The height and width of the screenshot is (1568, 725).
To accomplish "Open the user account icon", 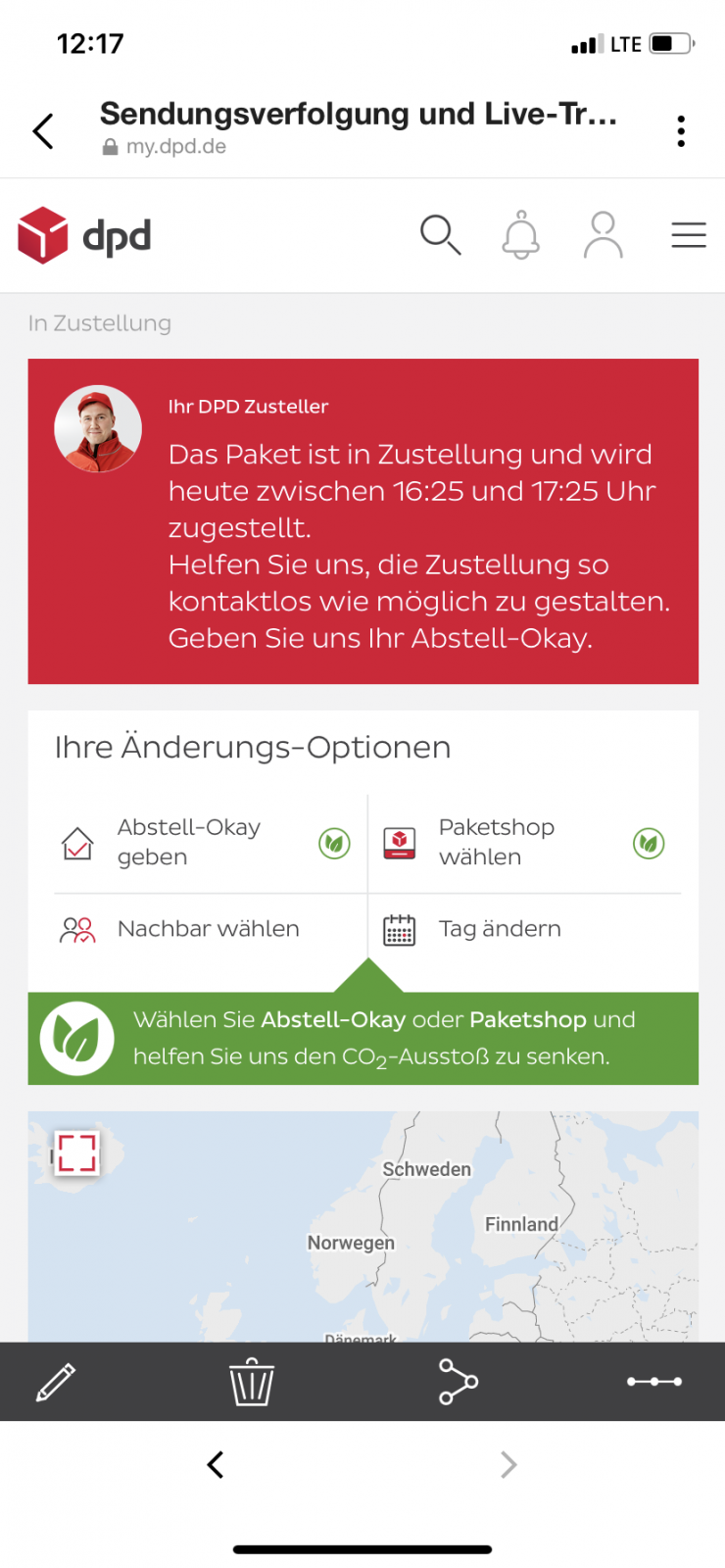I will coord(603,235).
